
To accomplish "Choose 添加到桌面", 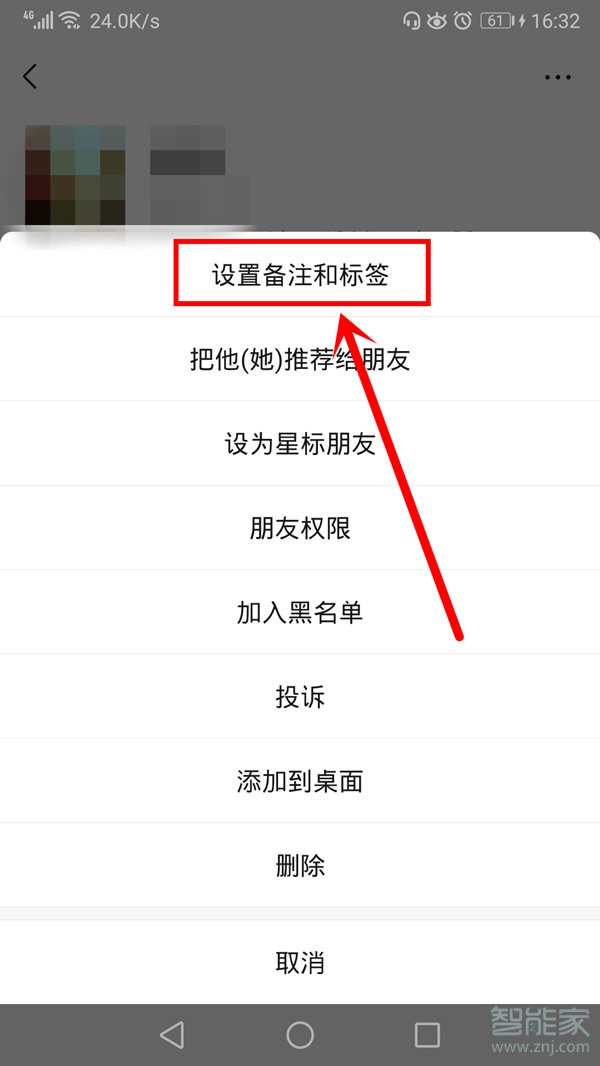I will (300, 781).
